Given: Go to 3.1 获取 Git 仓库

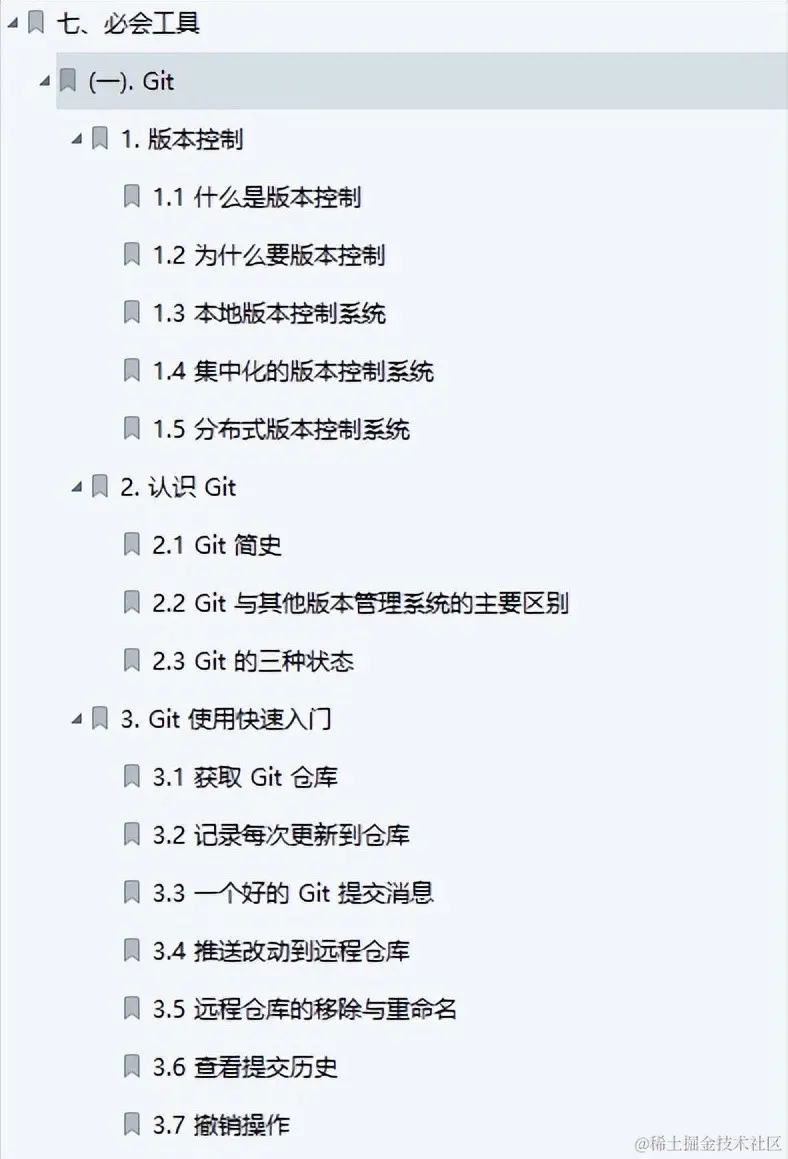Looking at the screenshot, I should click(244, 777).
